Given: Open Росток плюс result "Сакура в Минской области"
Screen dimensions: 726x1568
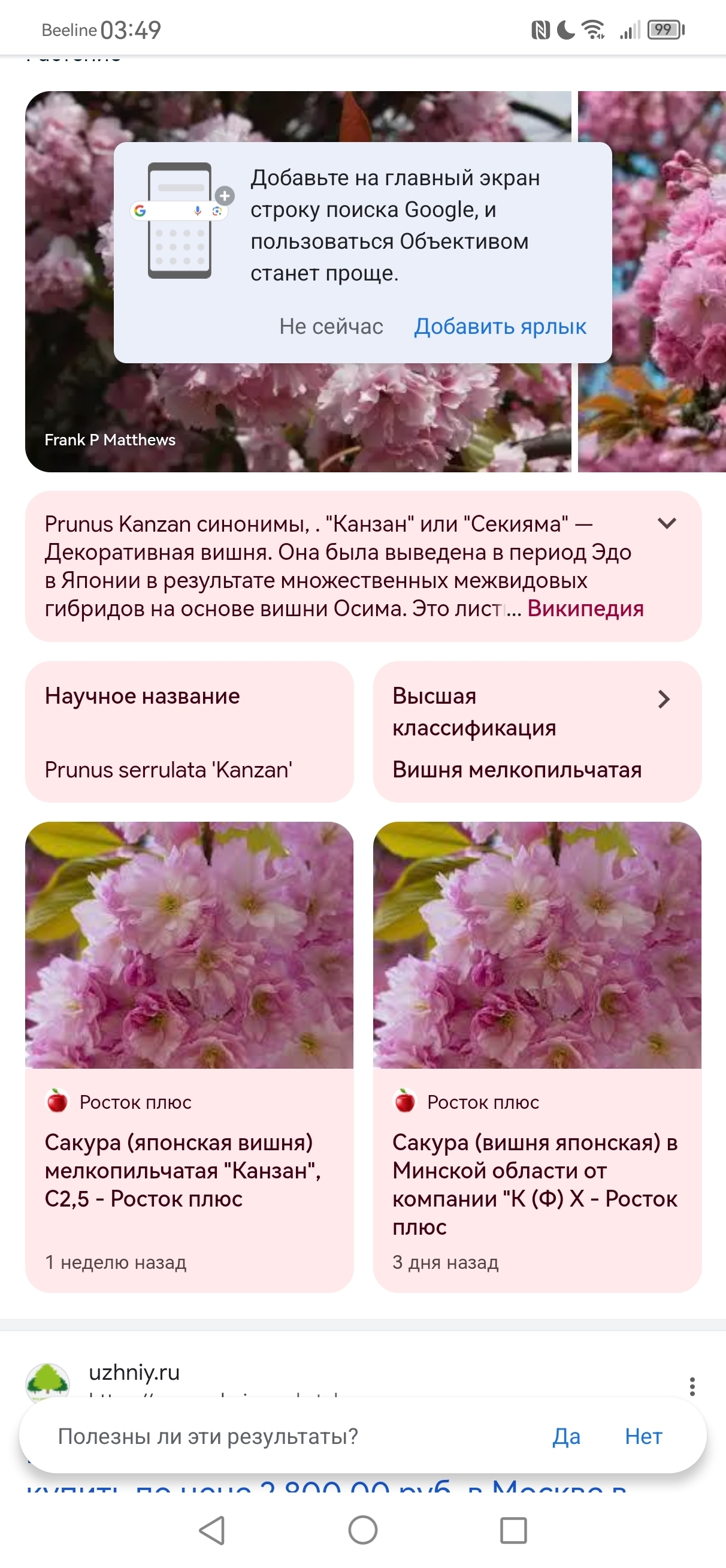Looking at the screenshot, I should (x=537, y=1056).
